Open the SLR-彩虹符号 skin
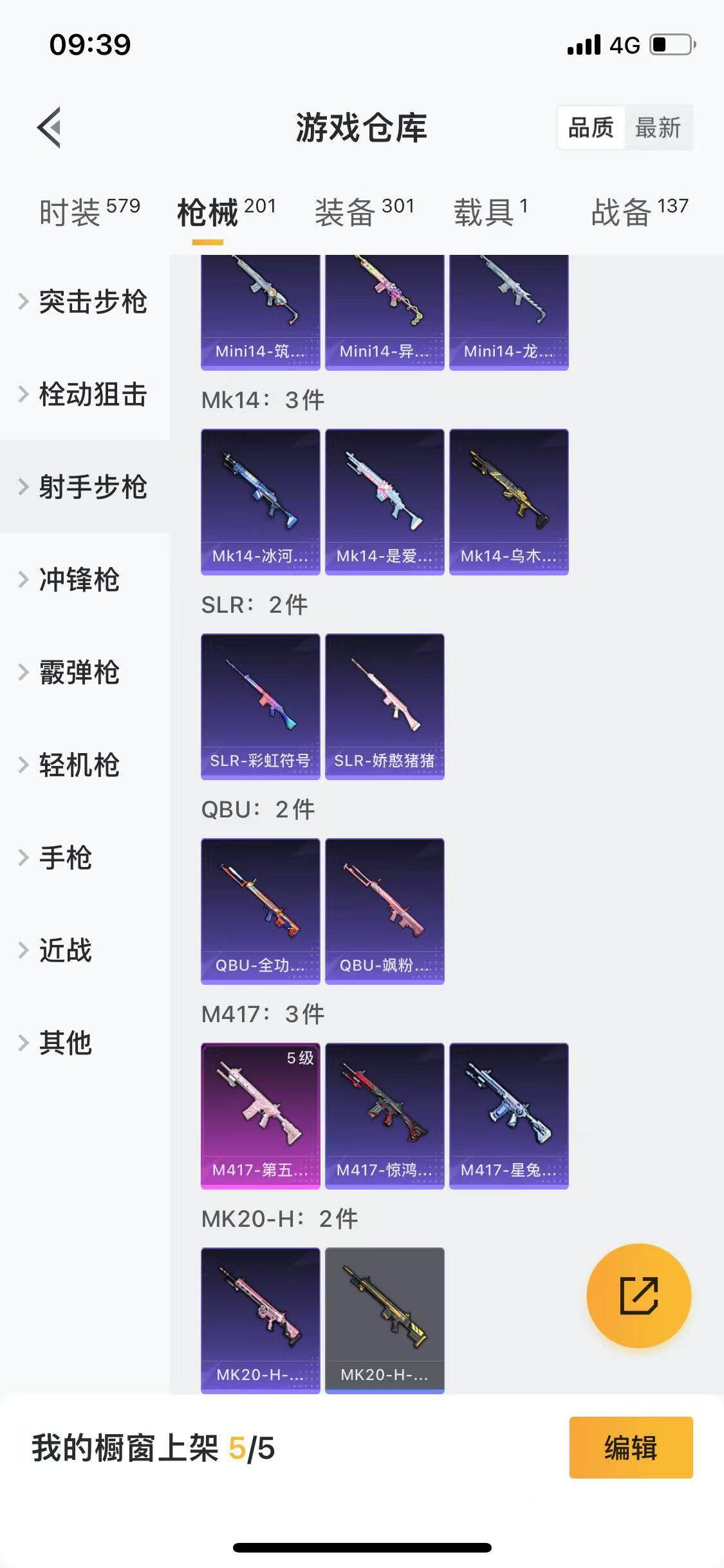The height and width of the screenshot is (1568, 724). point(261,706)
